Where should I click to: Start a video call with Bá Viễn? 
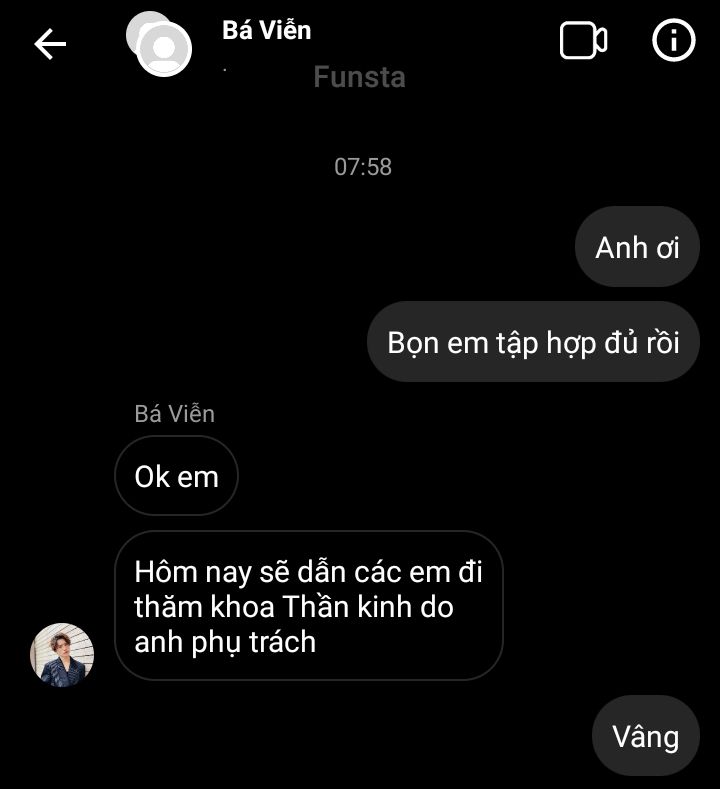[583, 41]
